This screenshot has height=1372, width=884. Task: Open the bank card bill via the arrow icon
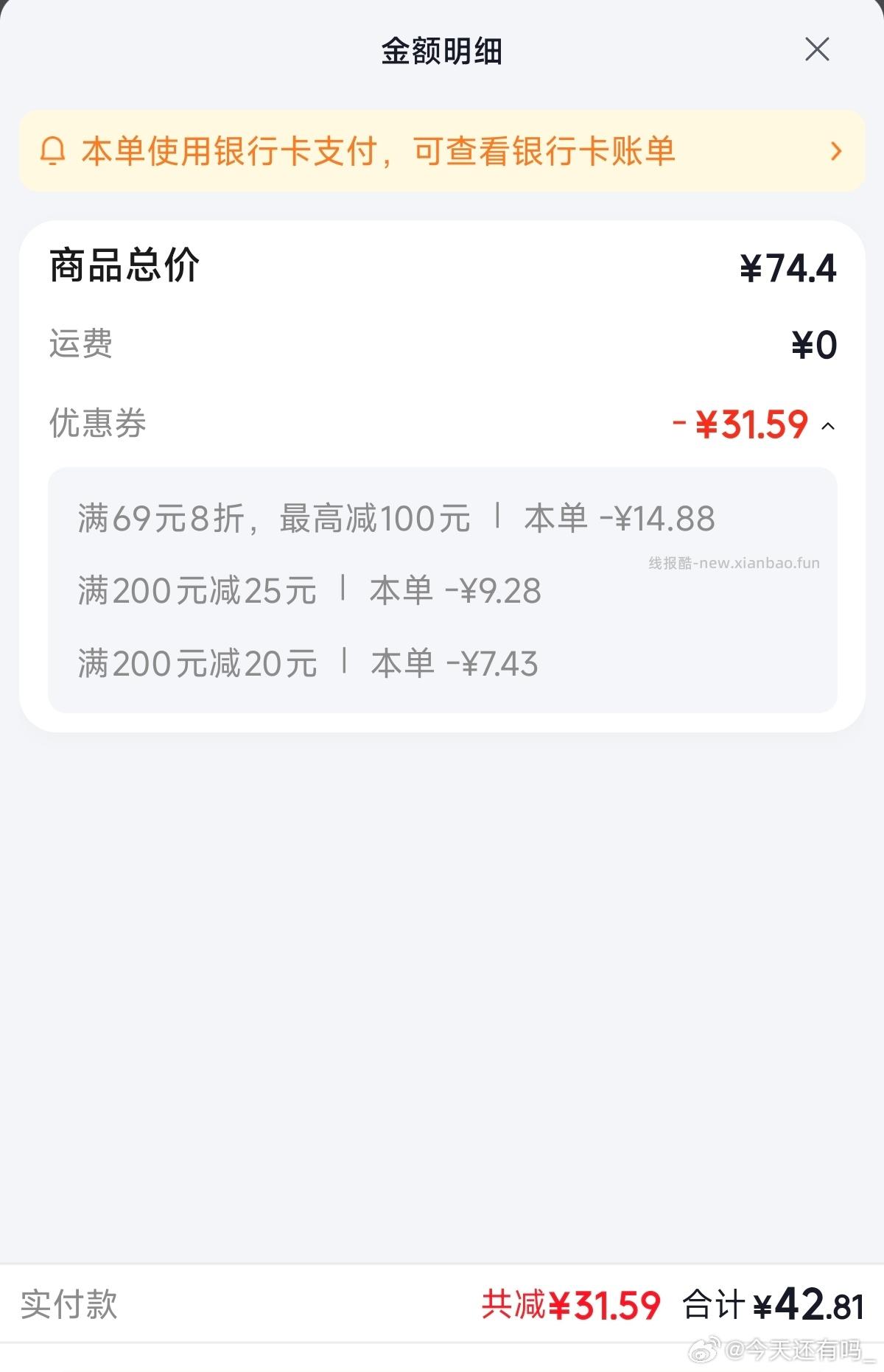(x=835, y=151)
